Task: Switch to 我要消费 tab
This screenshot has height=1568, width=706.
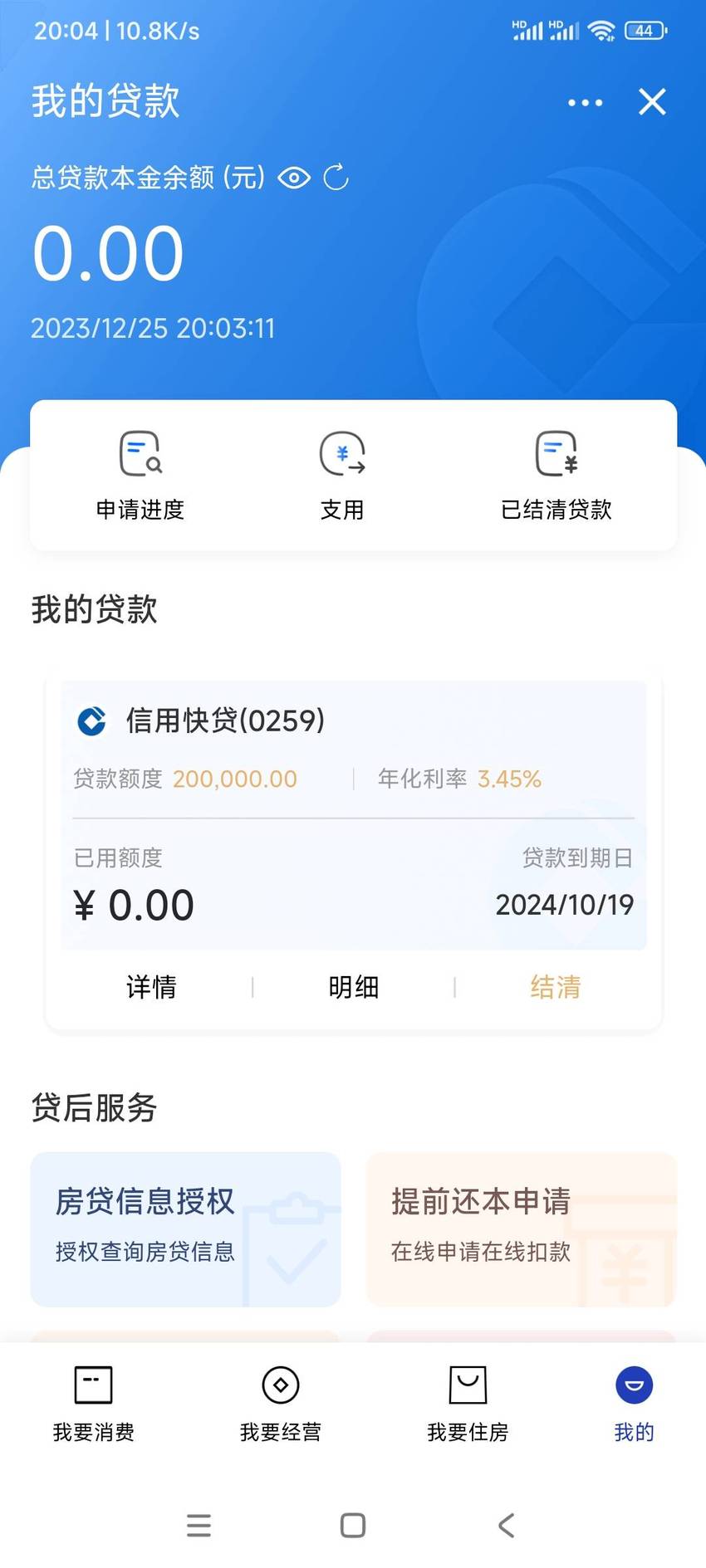Action: click(94, 1404)
